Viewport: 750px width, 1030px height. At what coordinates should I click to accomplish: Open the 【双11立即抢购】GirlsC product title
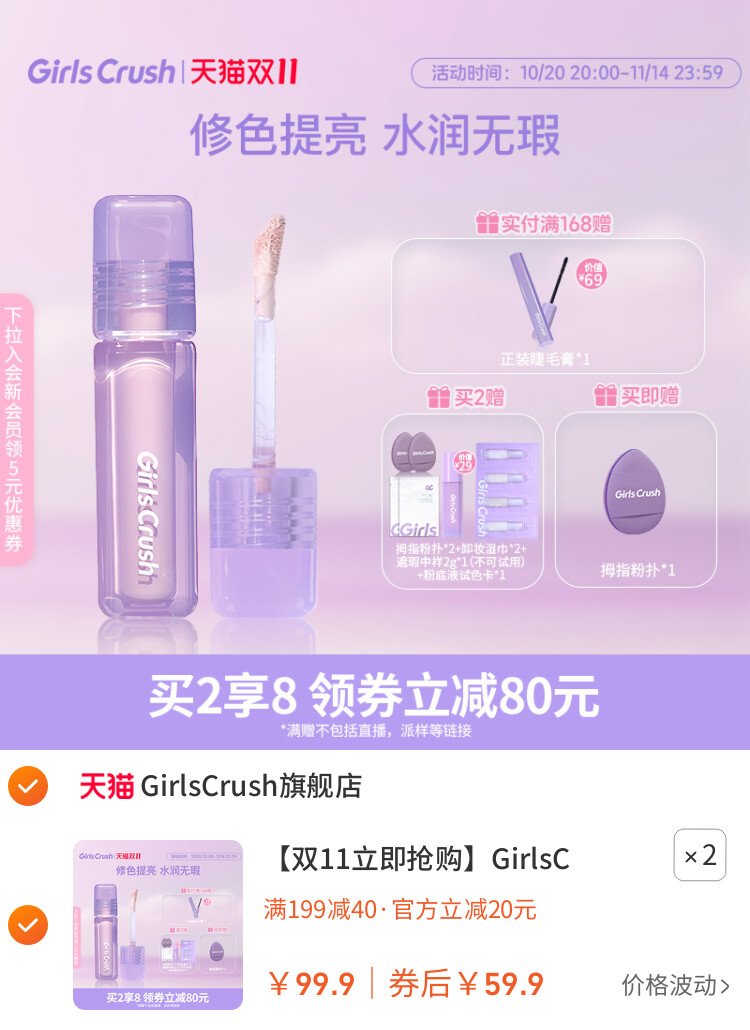click(421, 858)
